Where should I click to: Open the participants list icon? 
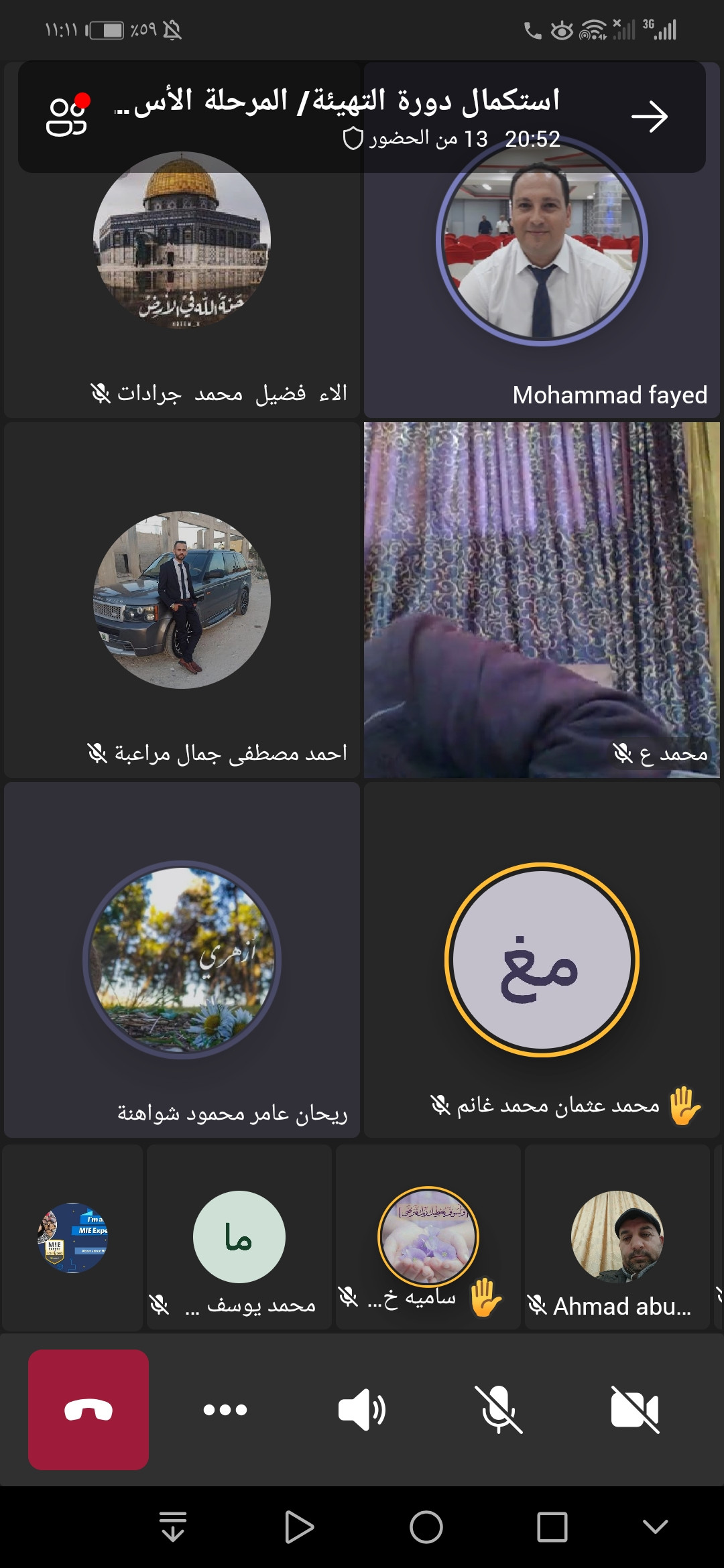tap(66, 117)
